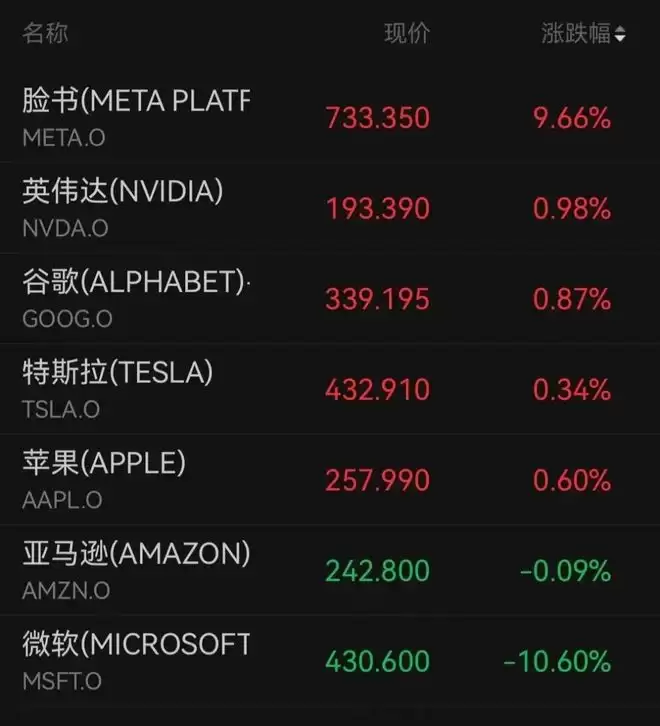660x726 pixels.
Task: View the 谷歌 (ALPHABET) GOOG.O quote
Action: tap(136, 299)
